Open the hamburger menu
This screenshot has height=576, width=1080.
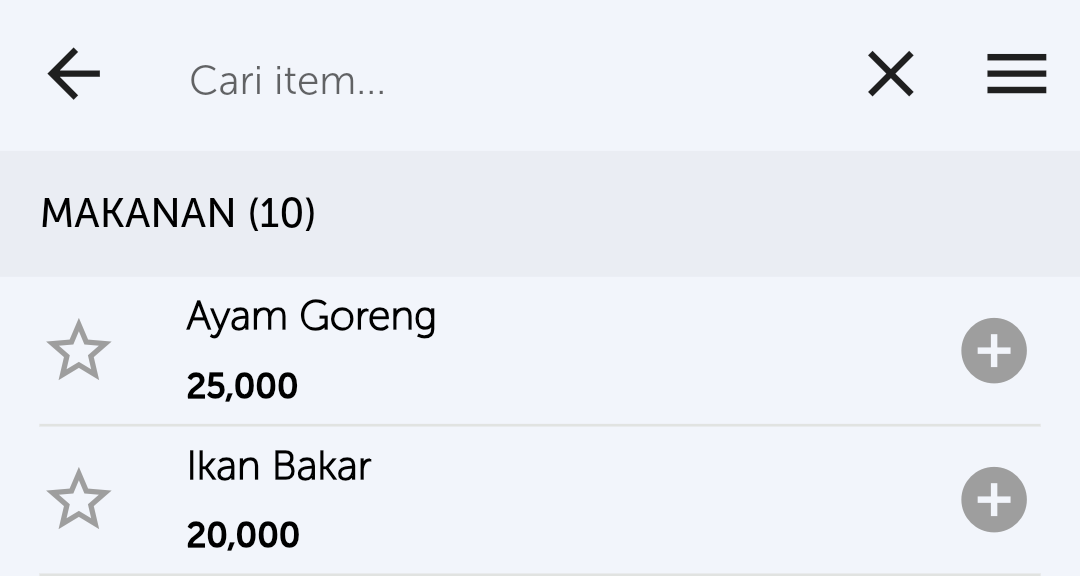point(1016,75)
